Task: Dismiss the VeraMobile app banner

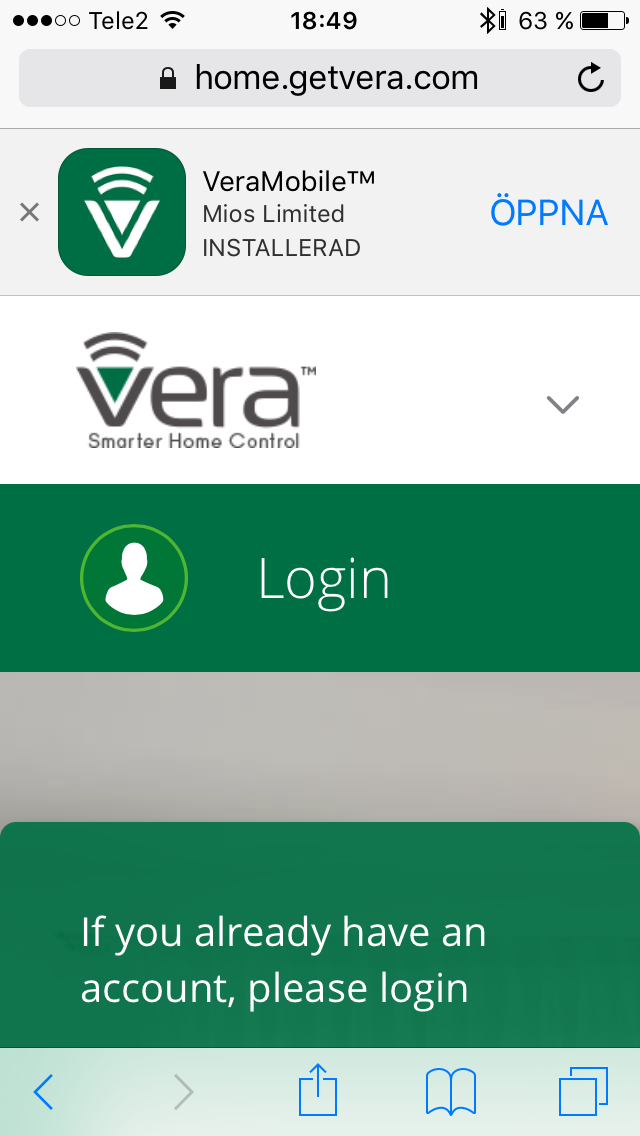Action: 29,212
